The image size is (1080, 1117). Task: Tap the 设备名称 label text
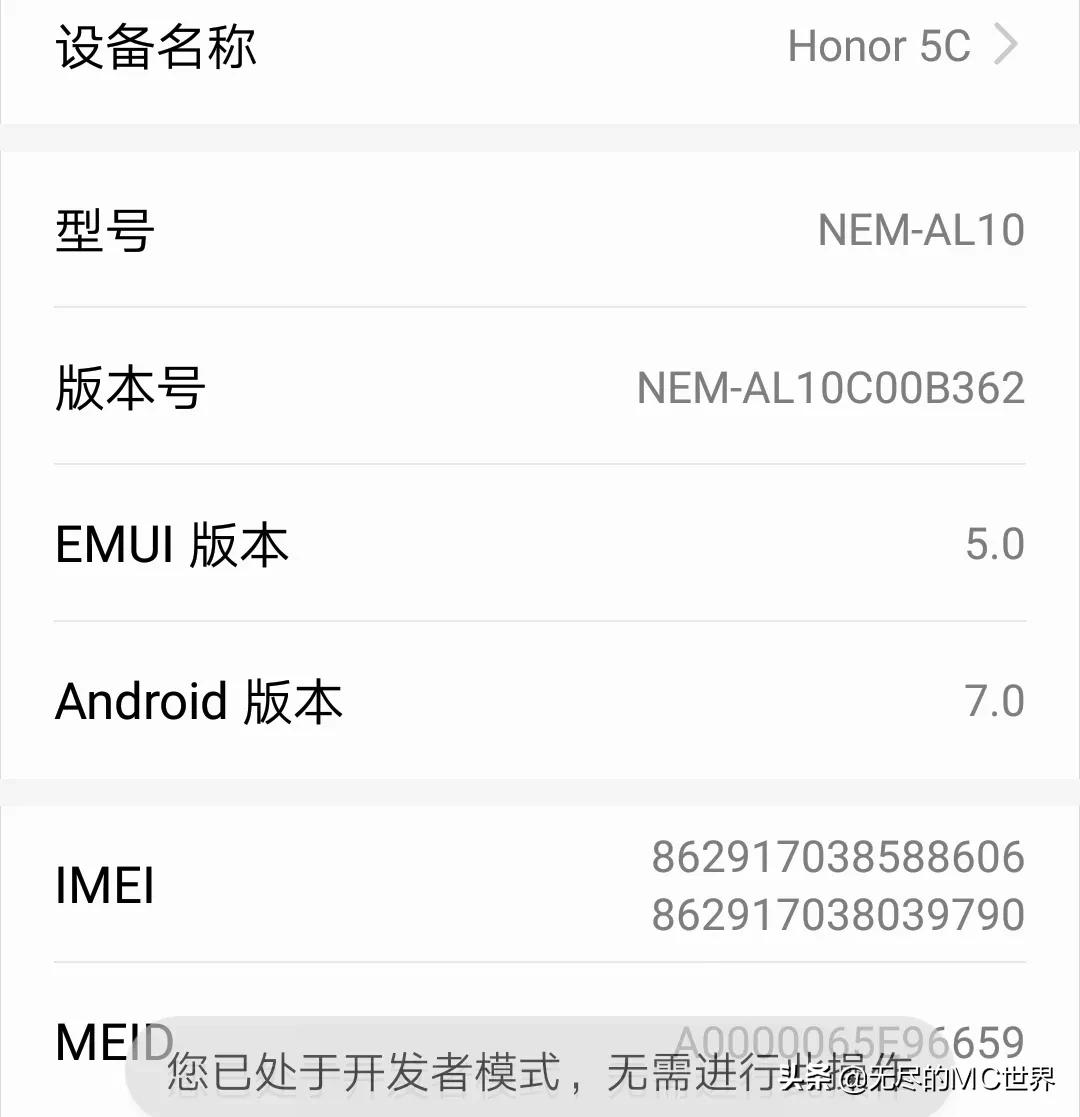[x=155, y=45]
